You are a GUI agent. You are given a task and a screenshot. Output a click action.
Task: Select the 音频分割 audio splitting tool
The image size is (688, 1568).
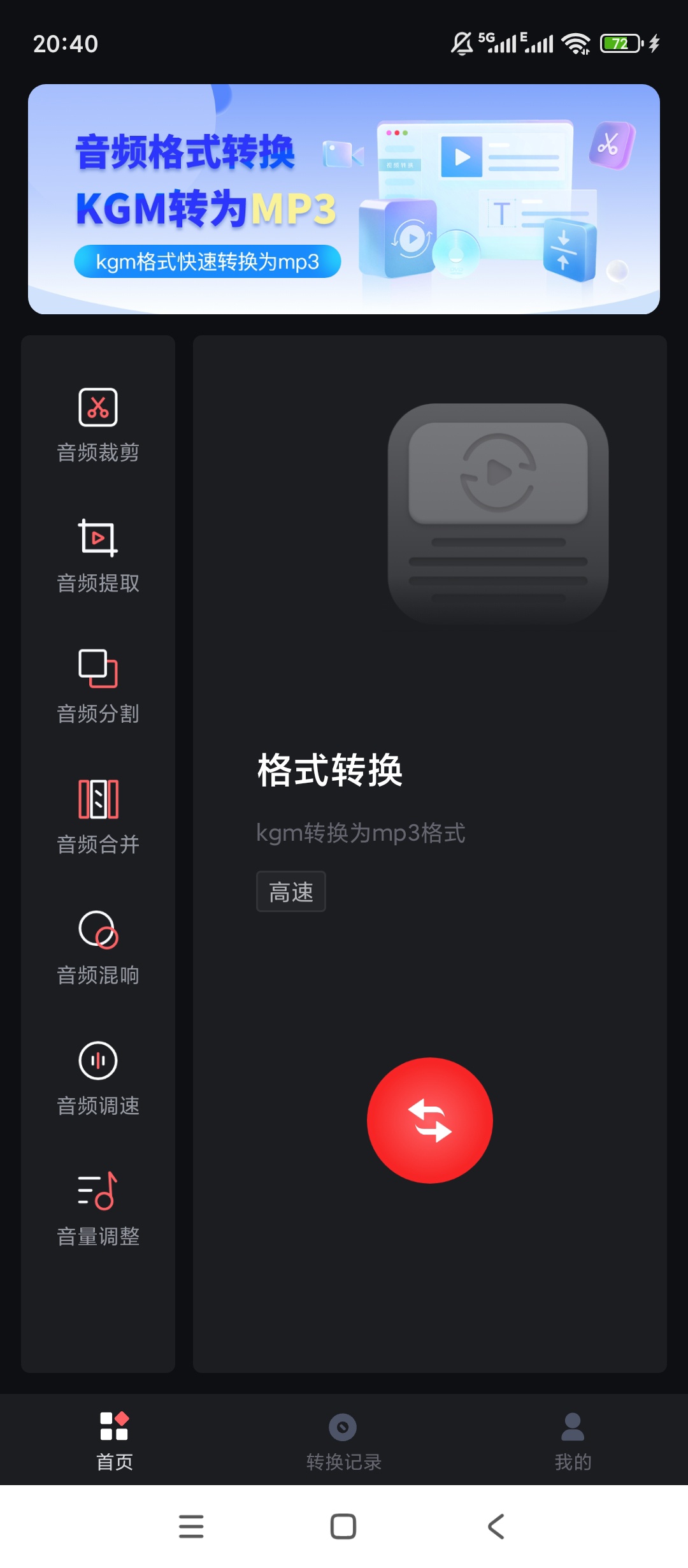[x=97, y=685]
